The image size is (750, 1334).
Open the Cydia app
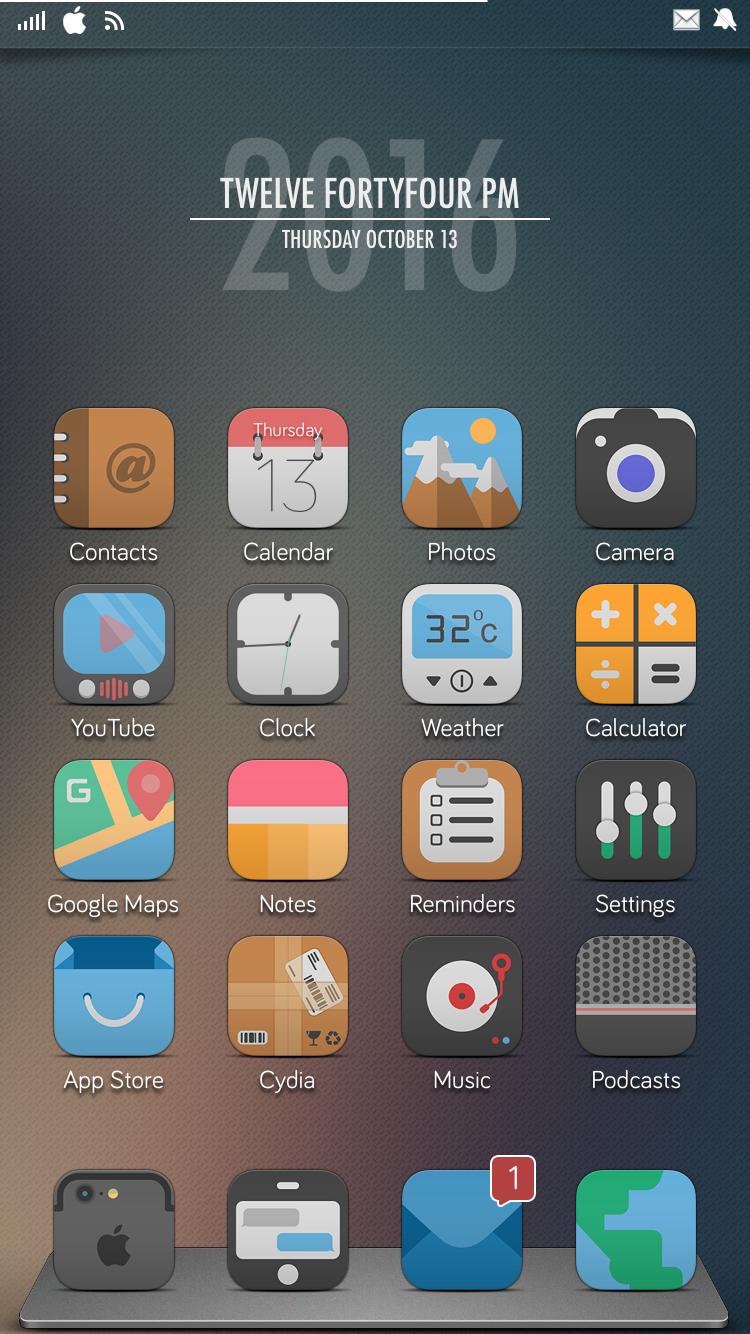[x=287, y=996]
